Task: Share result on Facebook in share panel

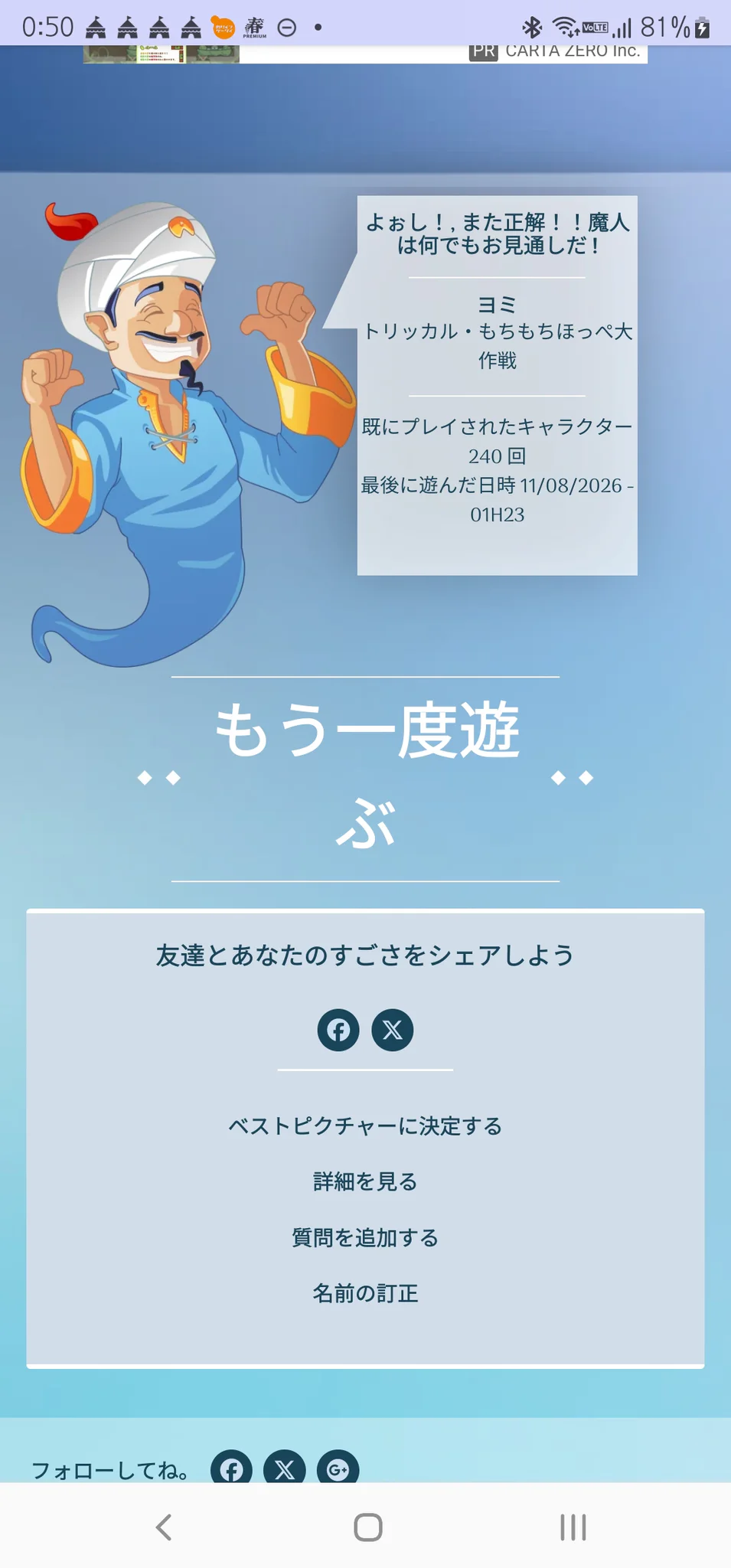Action: pyautogui.click(x=338, y=1030)
